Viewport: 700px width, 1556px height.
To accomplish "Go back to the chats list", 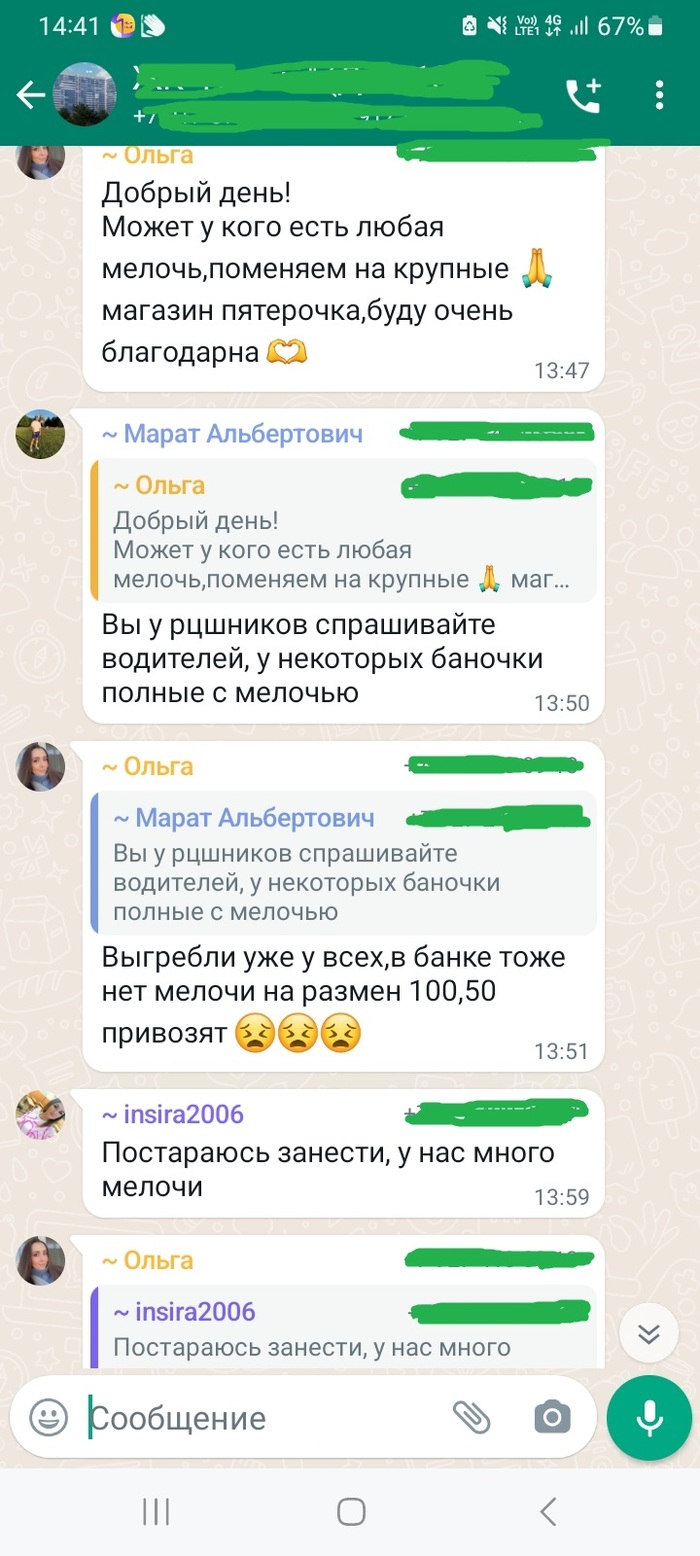I will (30, 96).
